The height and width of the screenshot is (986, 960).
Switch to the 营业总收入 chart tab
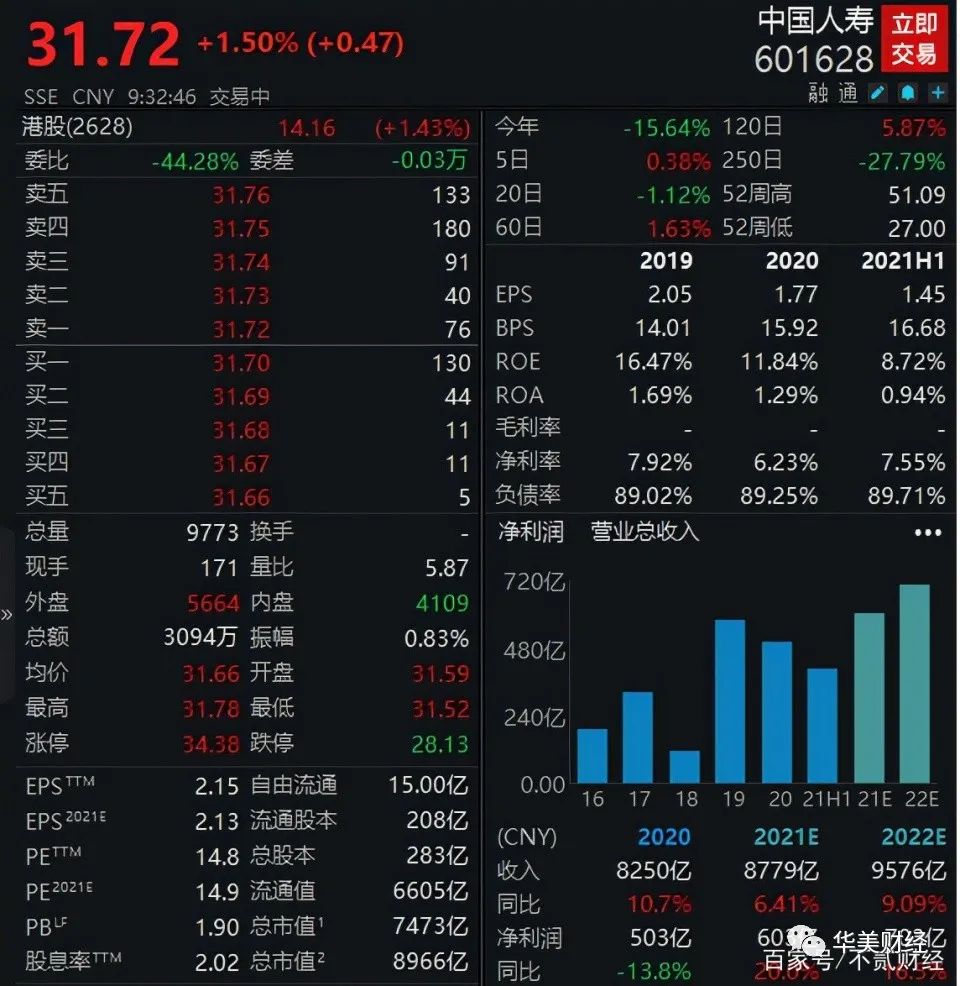pos(645,531)
